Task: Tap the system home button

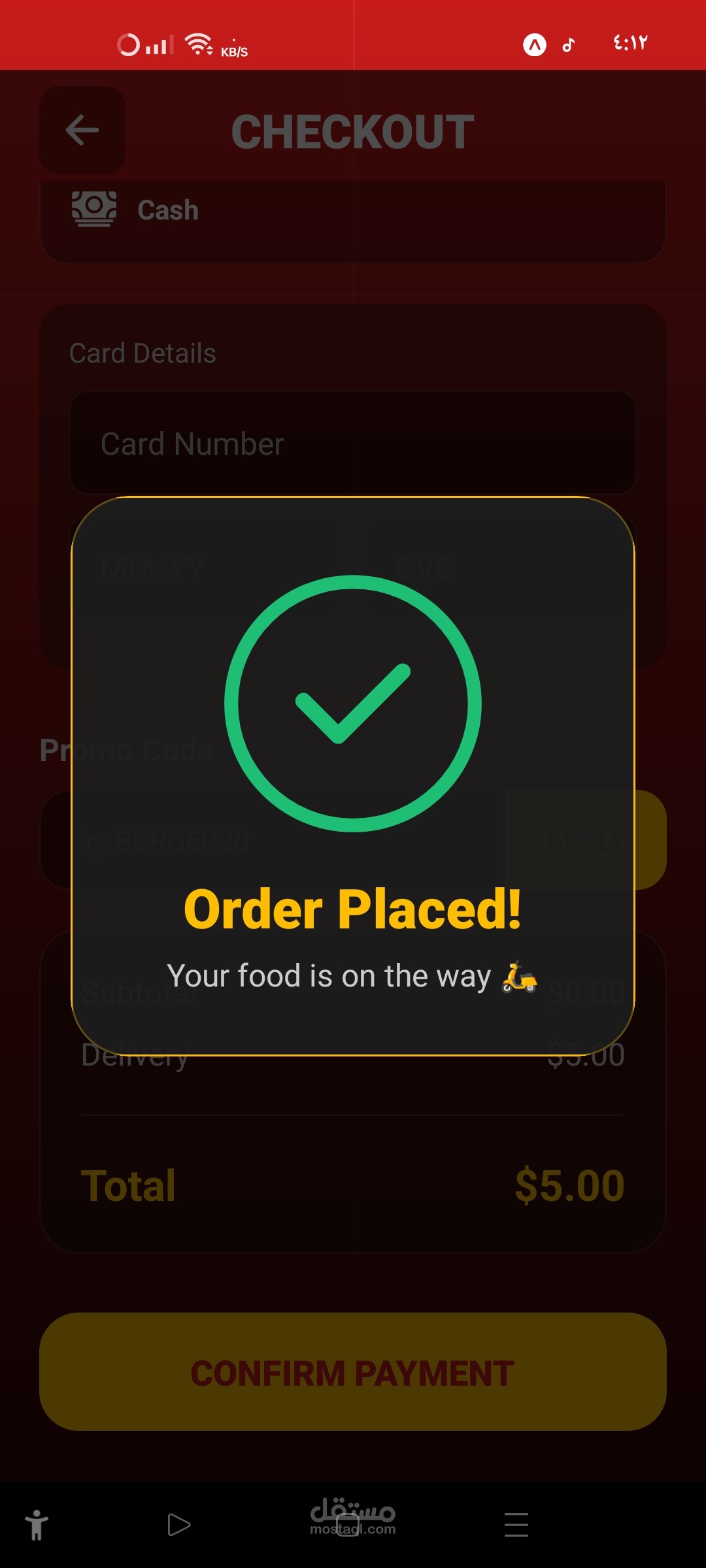Action: (x=348, y=1525)
